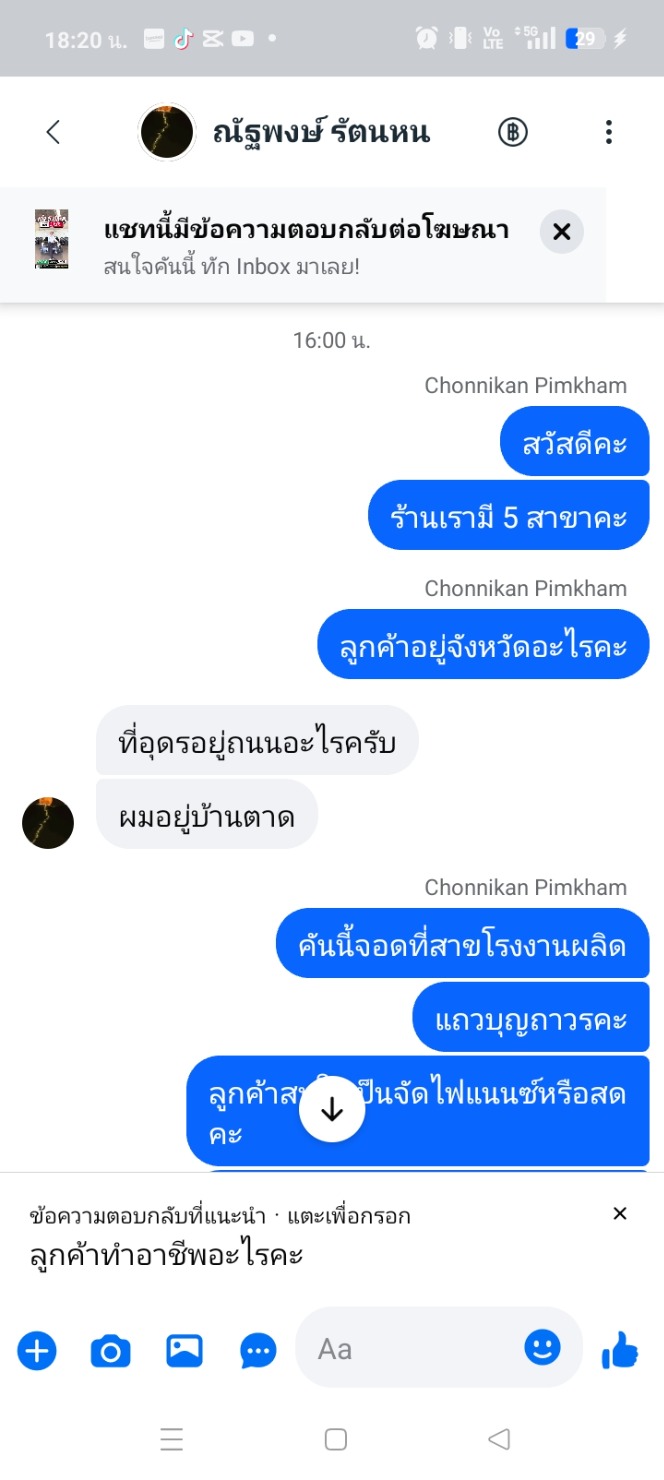The width and height of the screenshot is (664, 1480).
Task: Fill in suggested reply ลูกค้าทำอาชีพอะไรคะ
Action: click(166, 1254)
